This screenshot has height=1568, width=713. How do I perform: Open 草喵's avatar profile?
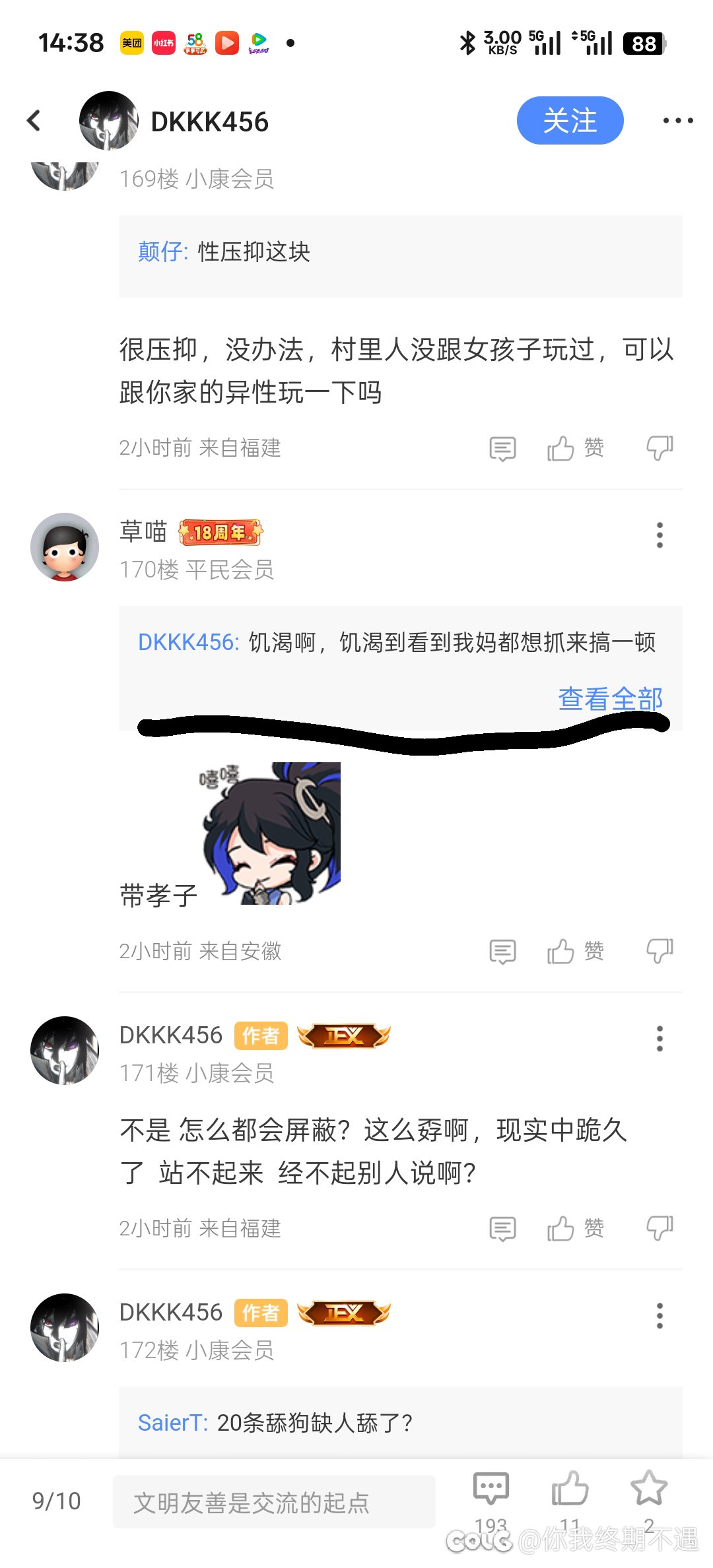pos(65,547)
